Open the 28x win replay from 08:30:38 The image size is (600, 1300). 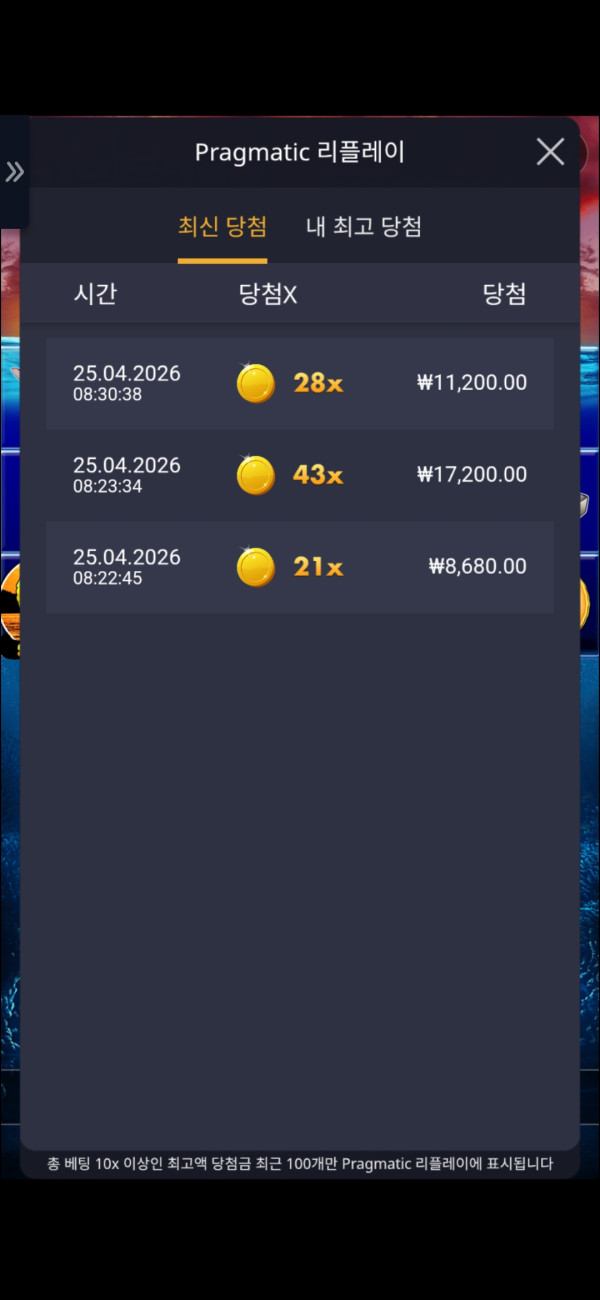click(300, 383)
